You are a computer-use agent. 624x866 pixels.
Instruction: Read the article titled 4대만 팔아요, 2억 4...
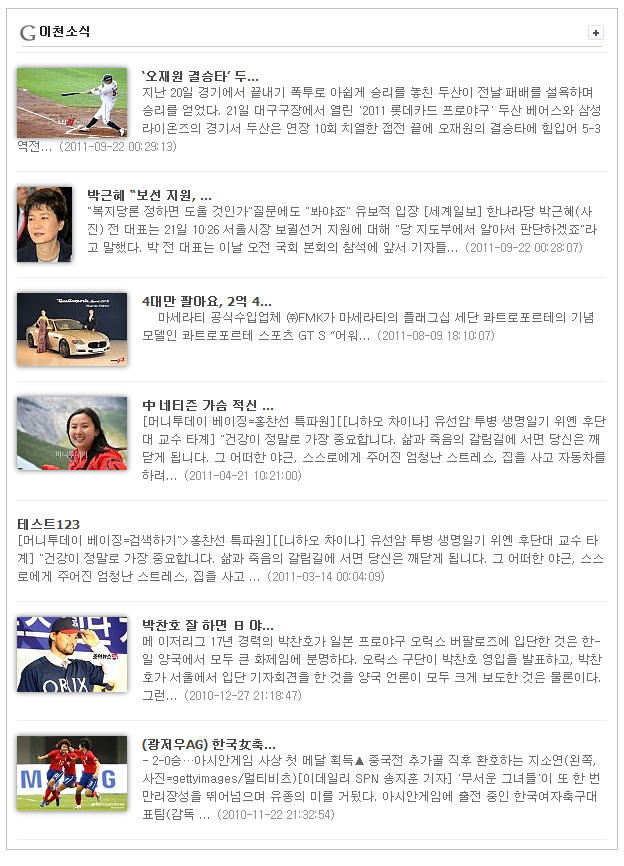click(207, 301)
